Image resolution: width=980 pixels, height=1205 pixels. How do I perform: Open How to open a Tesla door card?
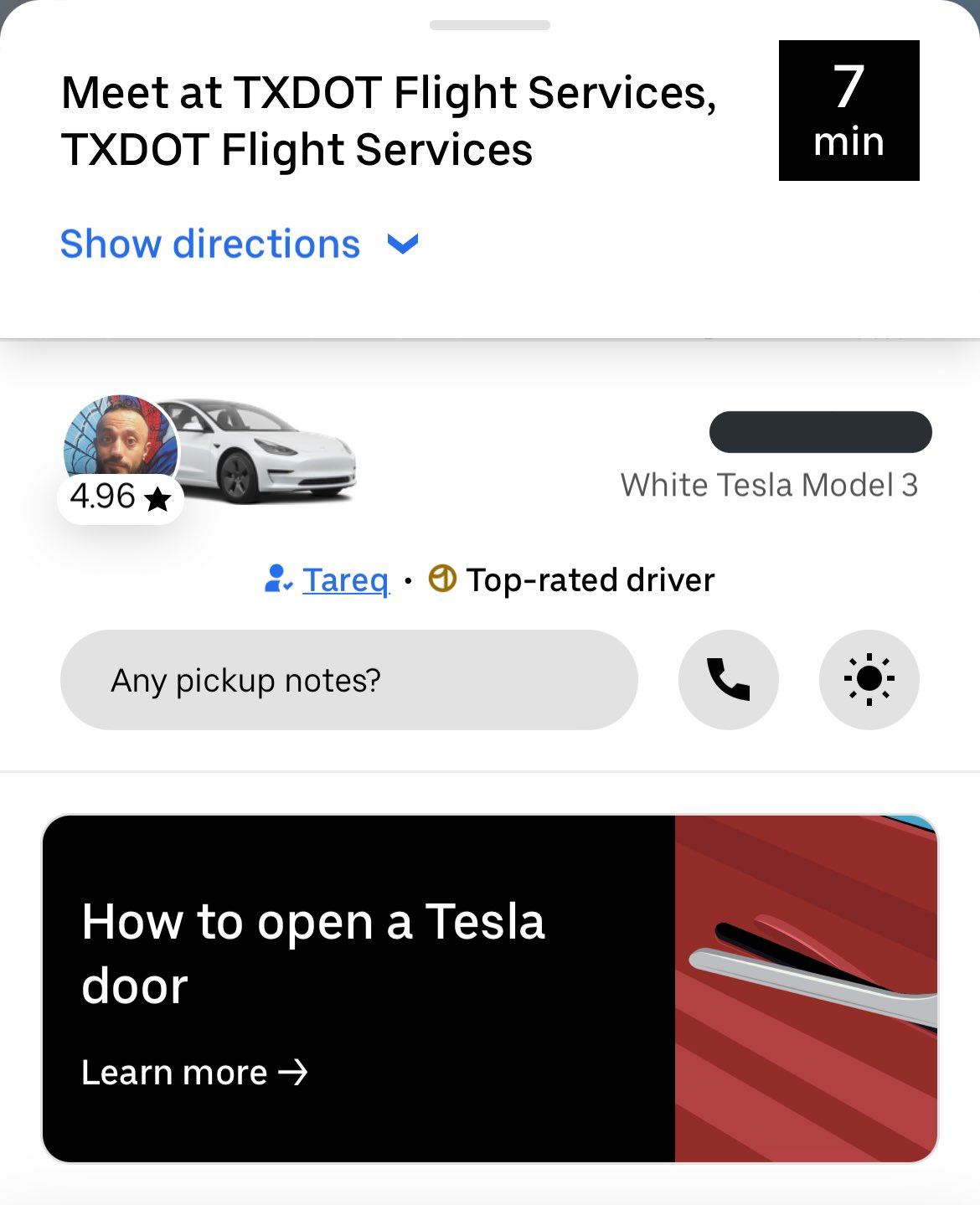click(x=490, y=989)
